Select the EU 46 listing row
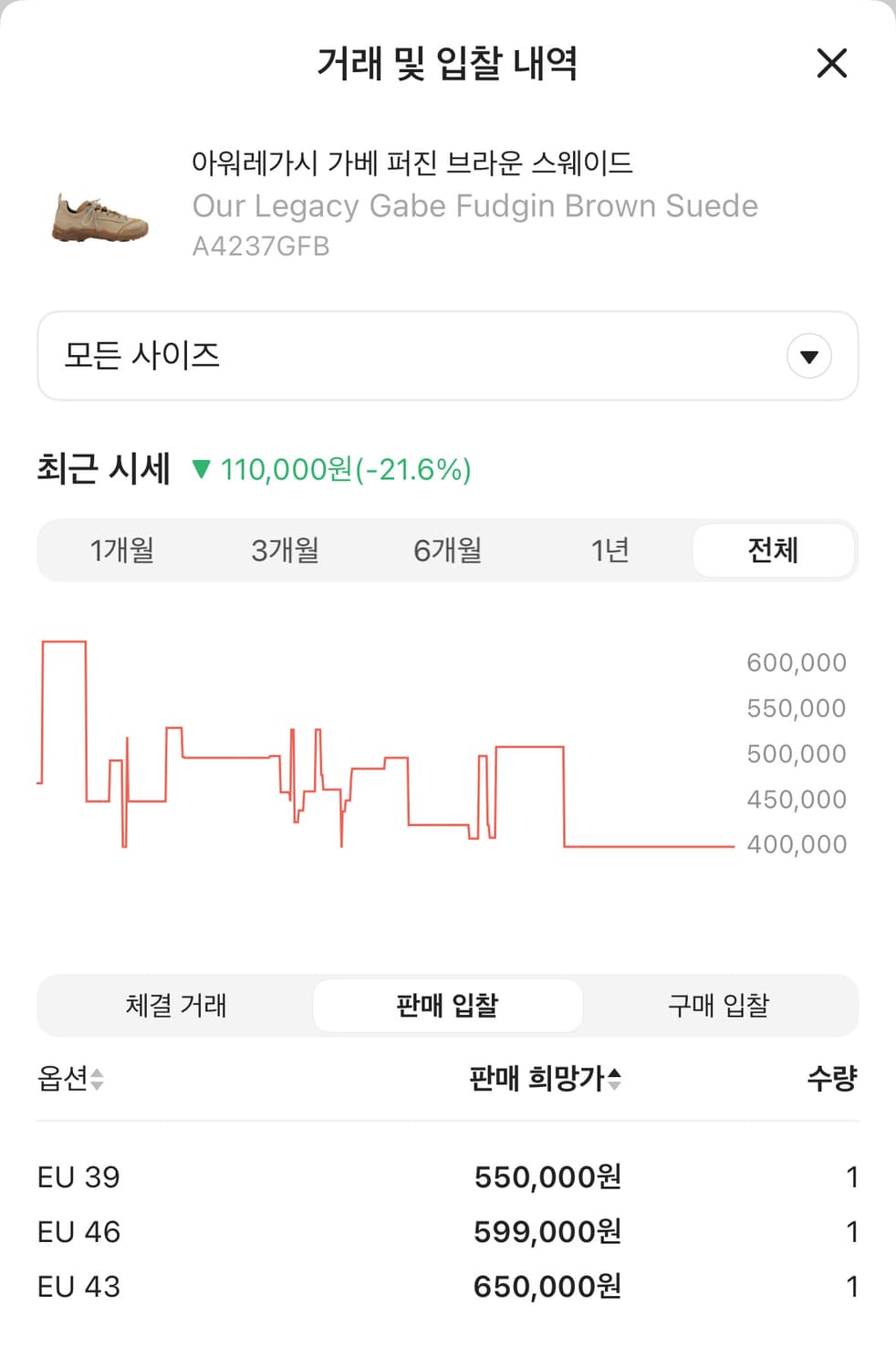This screenshot has height=1369, width=896. [x=447, y=1232]
